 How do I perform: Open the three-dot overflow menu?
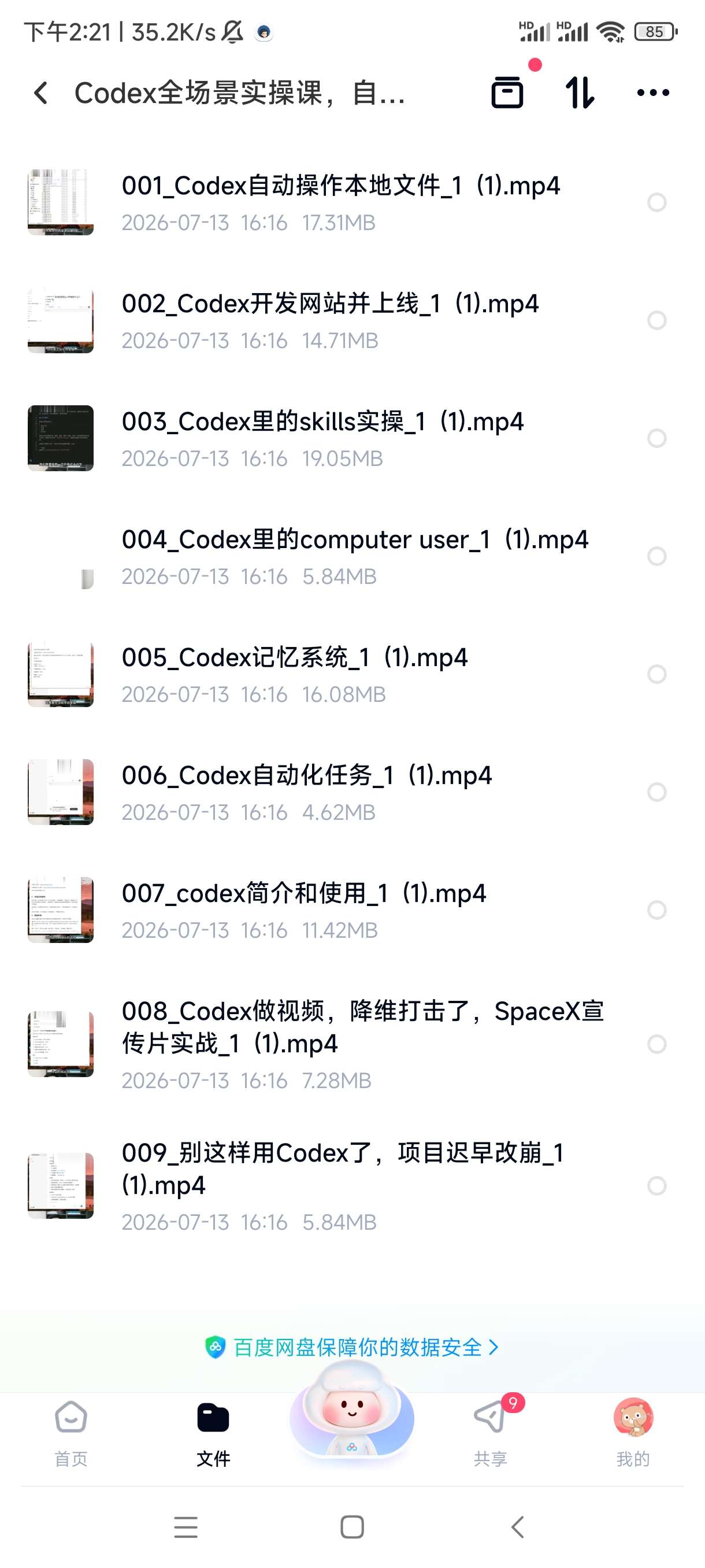click(652, 93)
